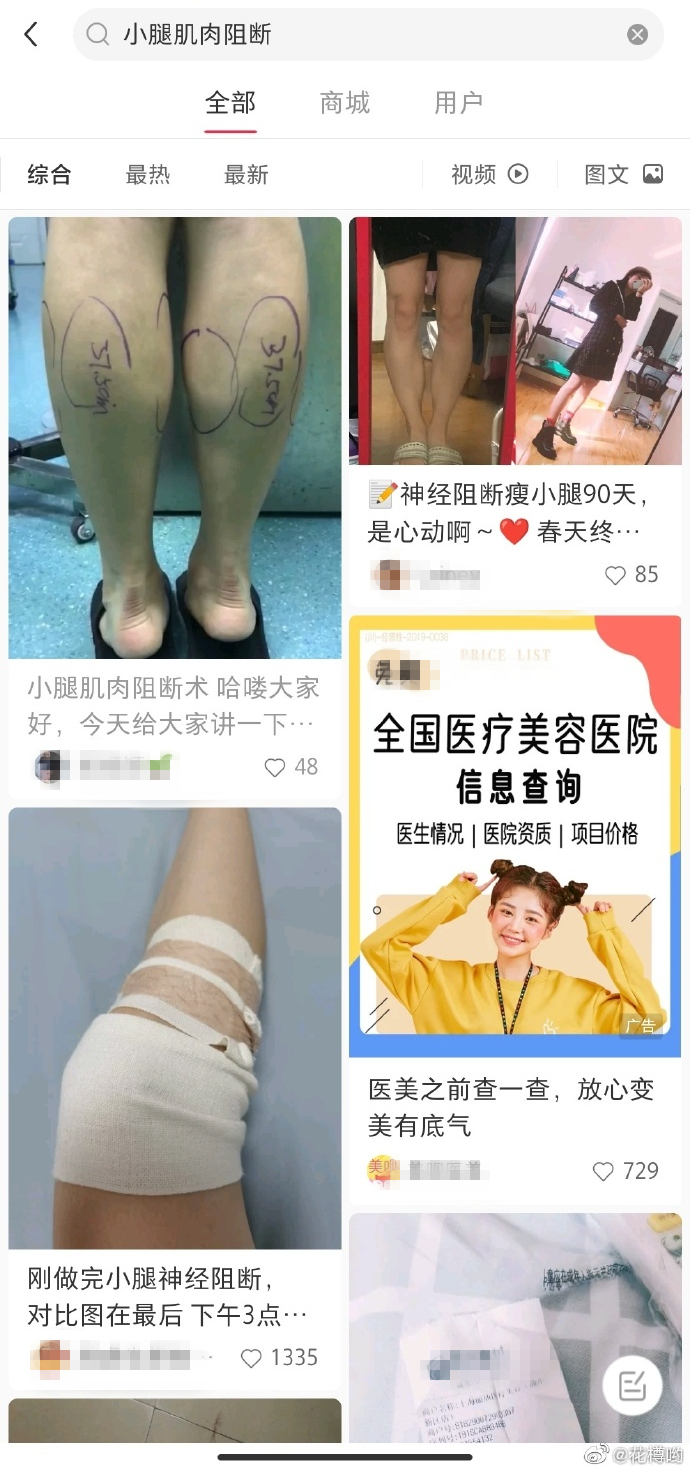The height and width of the screenshot is (1470, 690).
Task: Open the 神经阻断瘦小腿90天 post
Action: [x=515, y=341]
